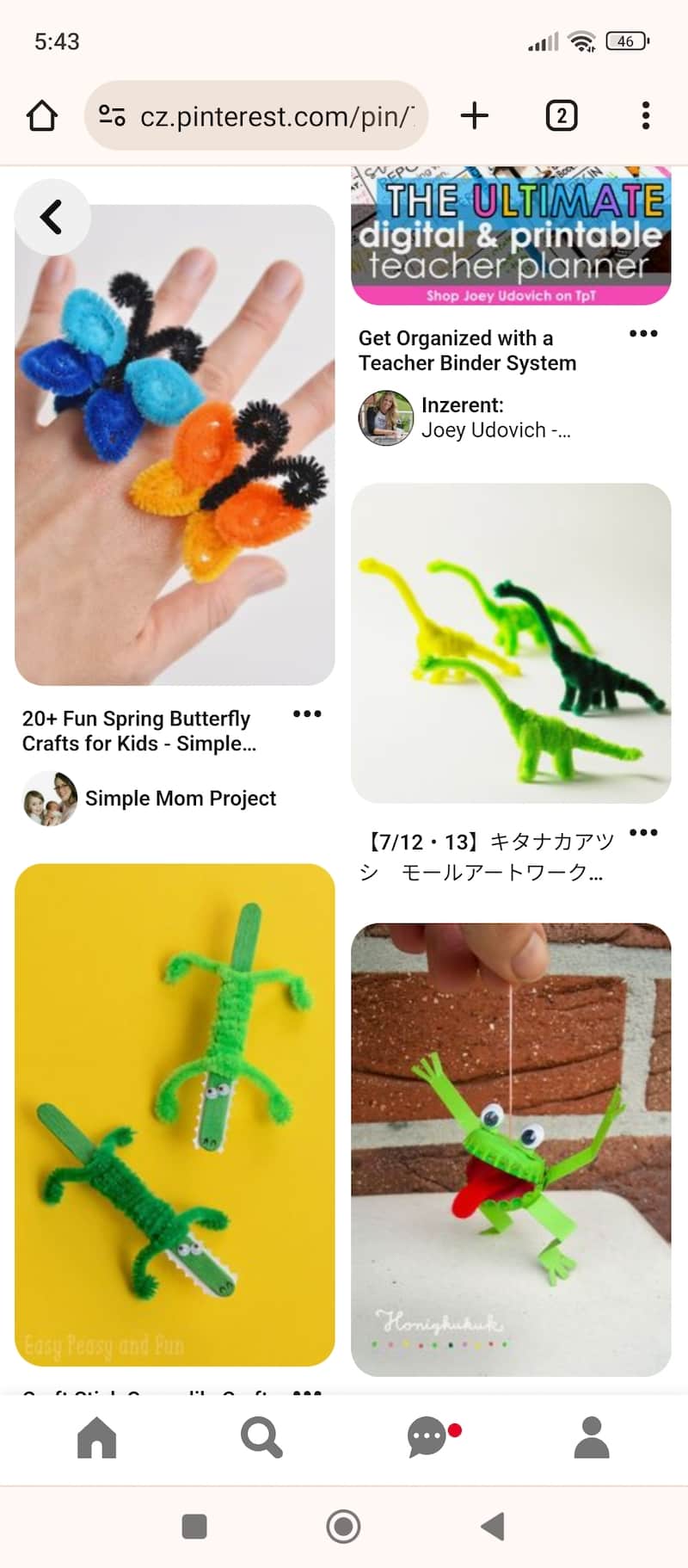Open the browser overflow menu
The height and width of the screenshot is (1568, 688).
coord(645,116)
